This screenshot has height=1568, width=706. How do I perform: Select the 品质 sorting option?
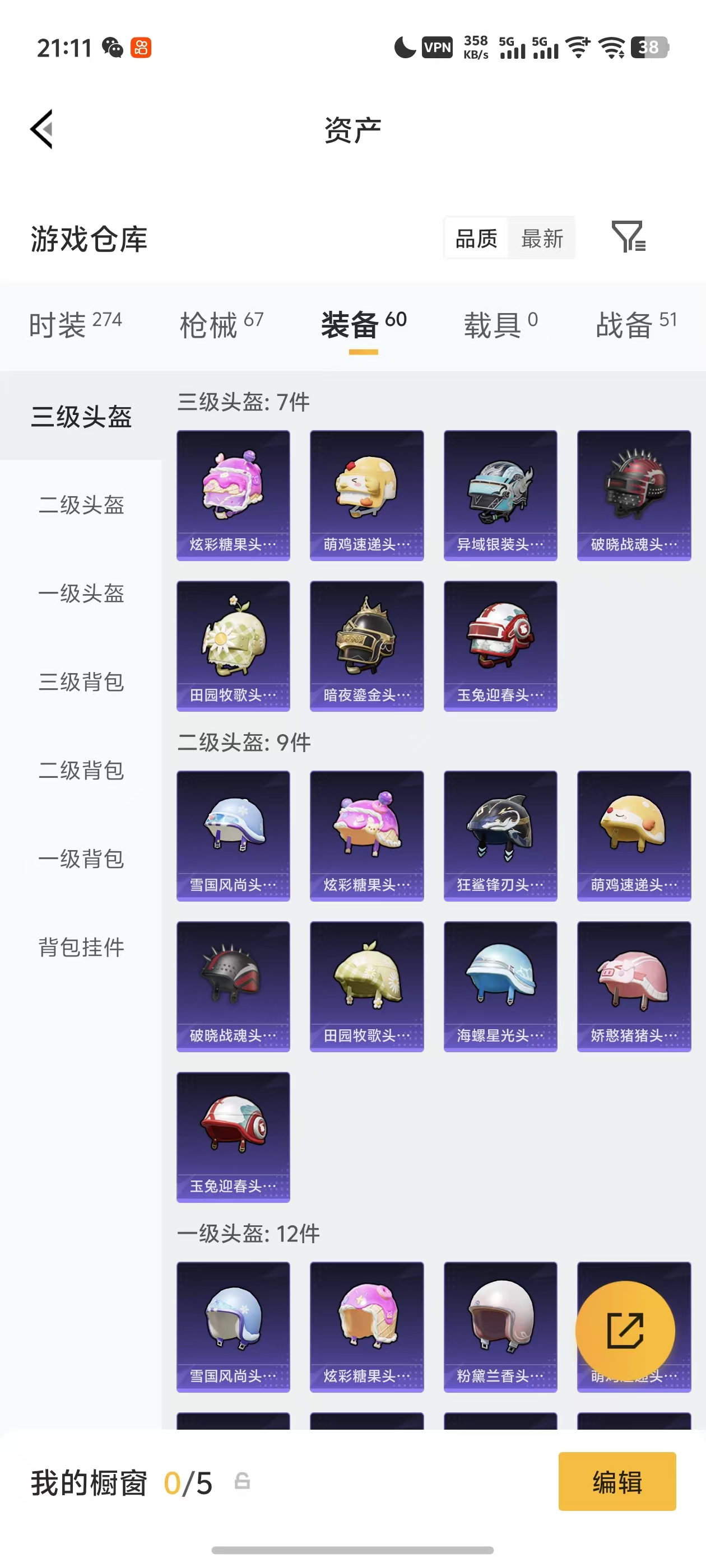(476, 239)
